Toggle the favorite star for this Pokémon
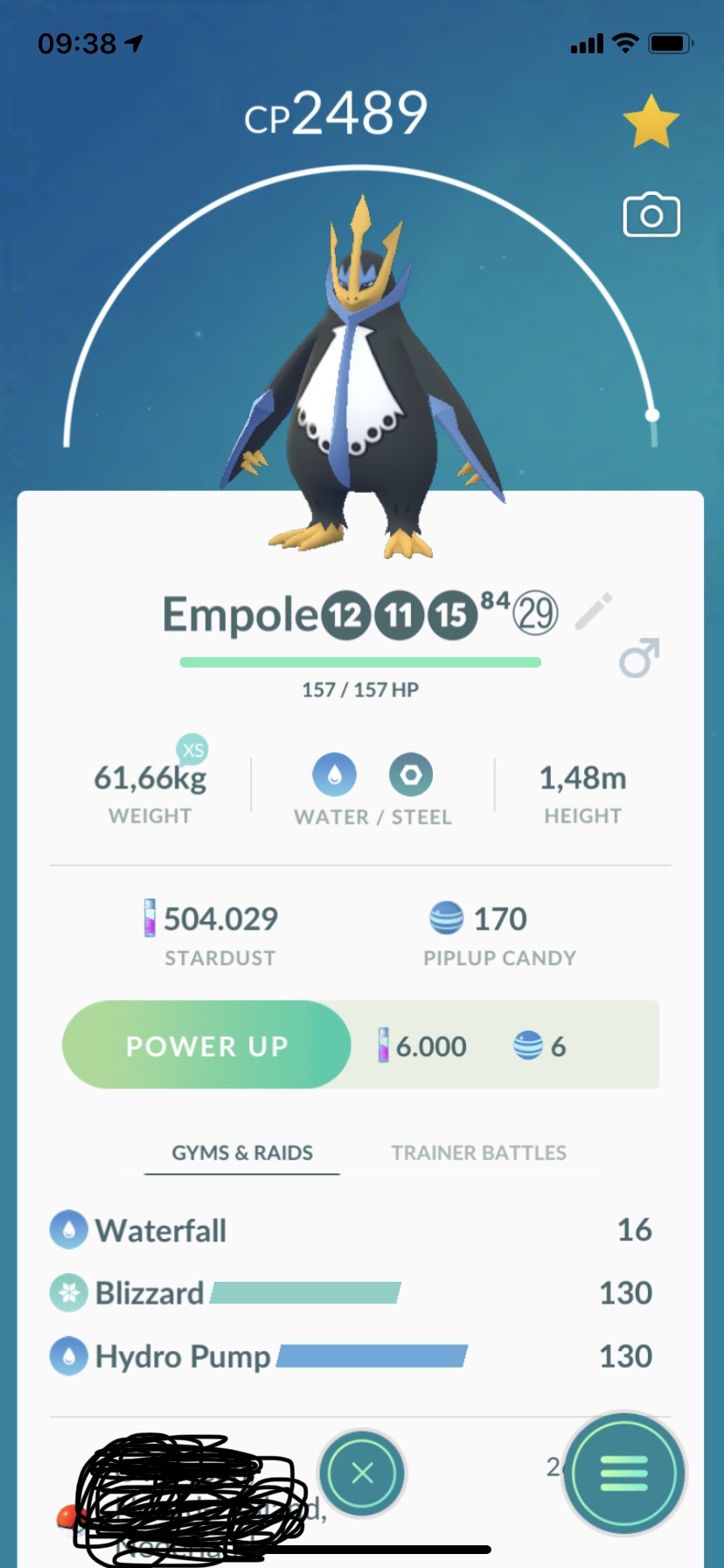The image size is (724, 1568). point(651,123)
